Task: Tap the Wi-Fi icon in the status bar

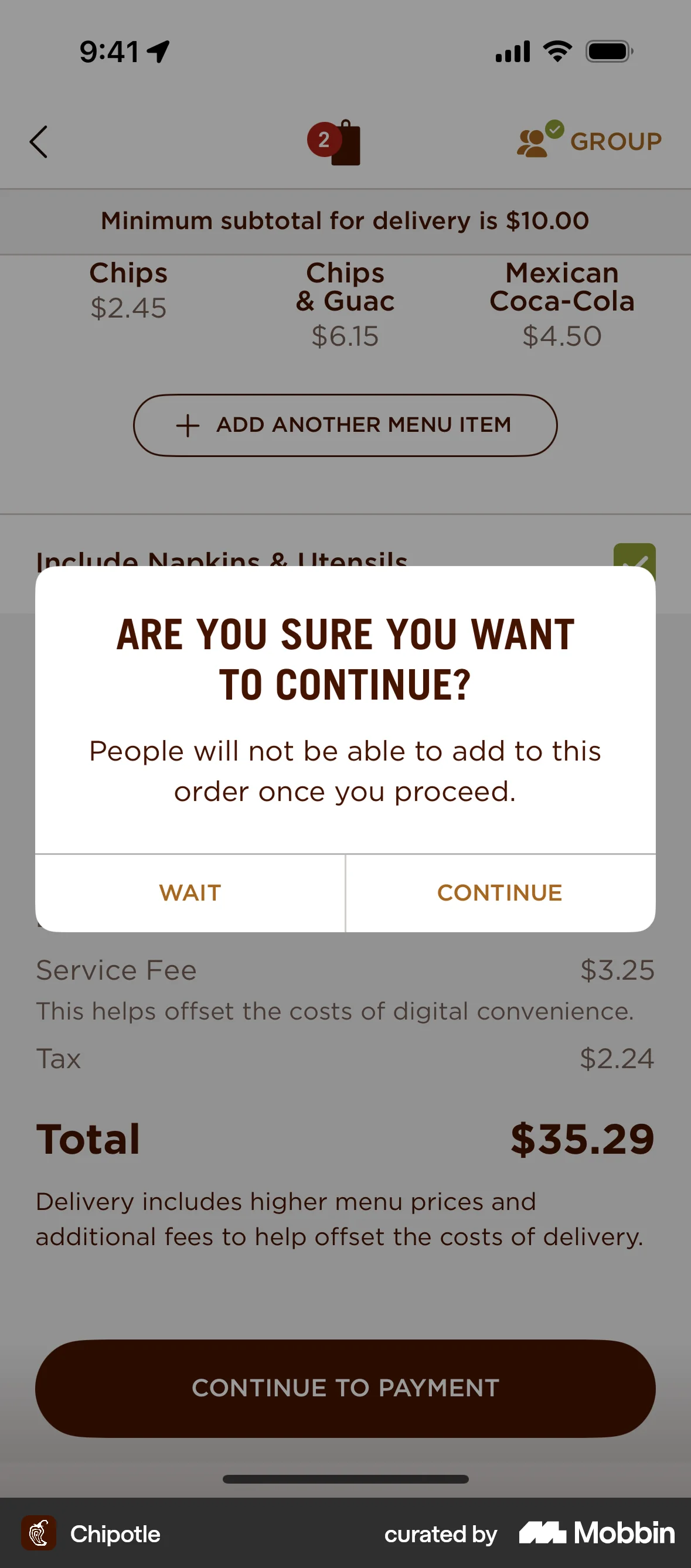Action: click(556, 52)
